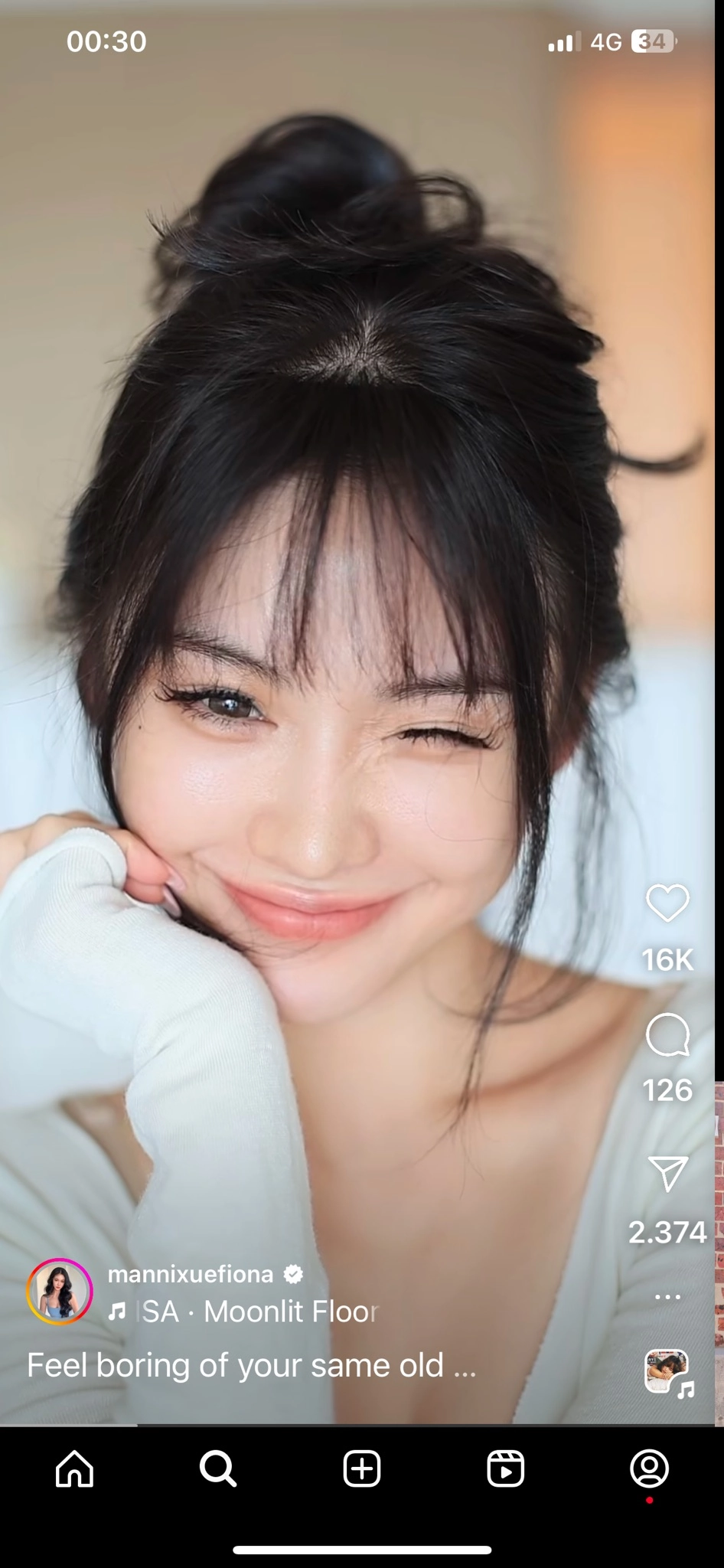Open the three-dot more options menu
The image size is (724, 1568).
[x=667, y=1297]
